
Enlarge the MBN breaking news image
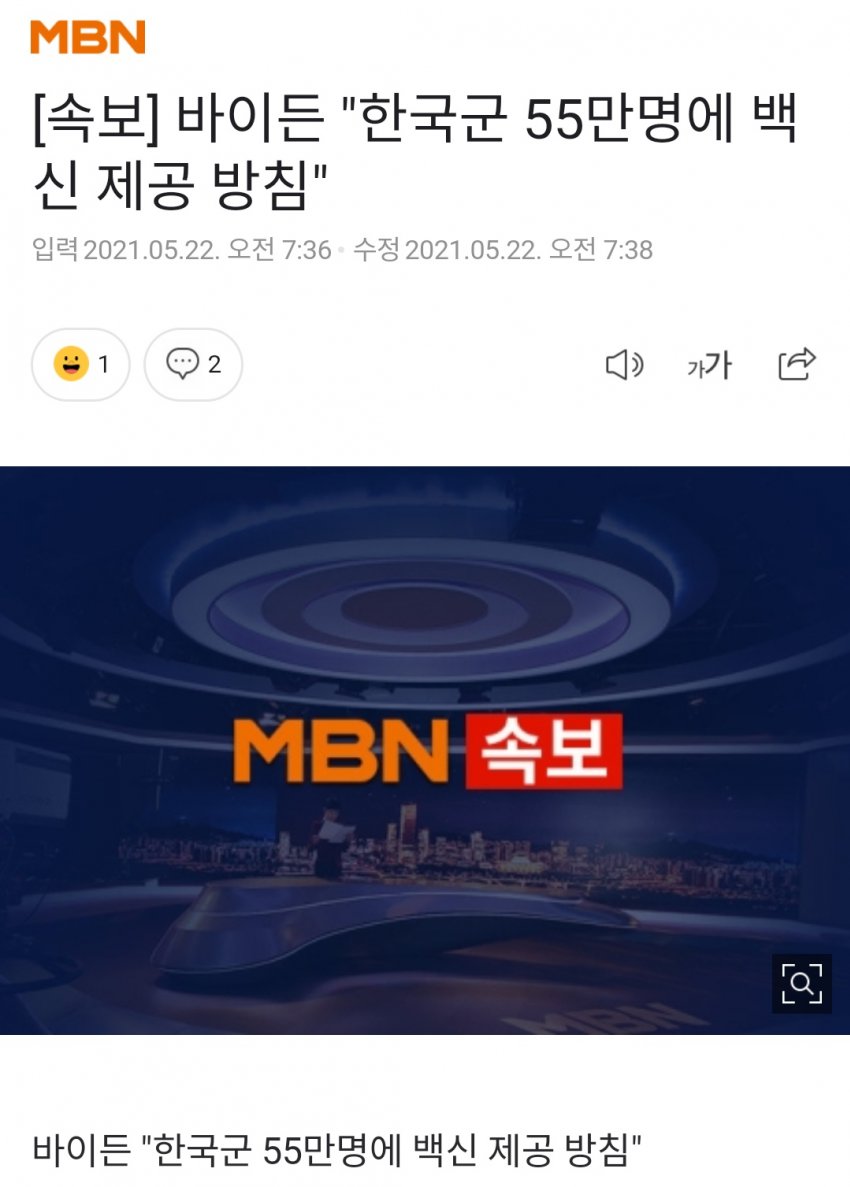(x=801, y=984)
